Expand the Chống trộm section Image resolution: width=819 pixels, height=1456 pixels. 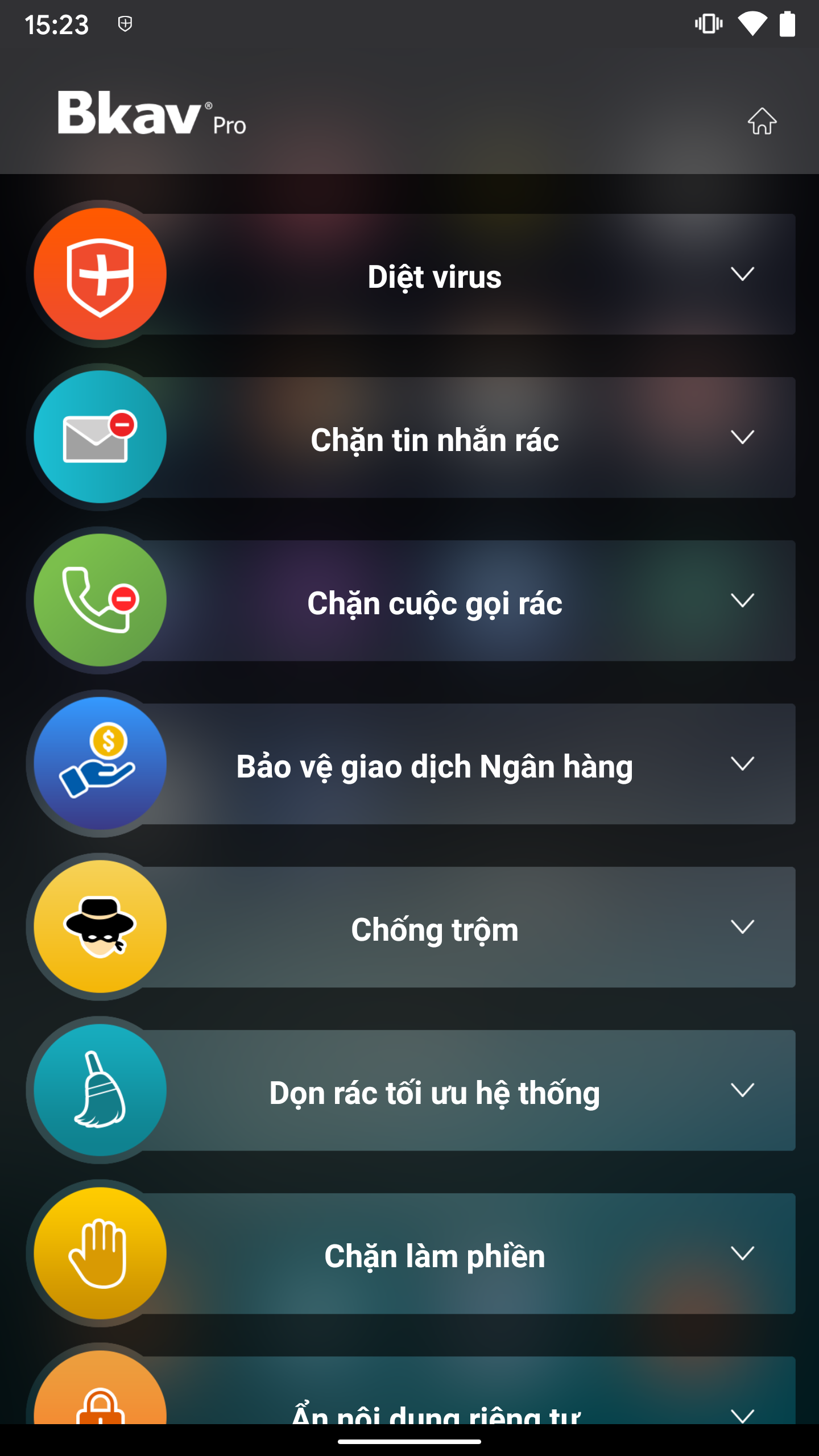click(742, 927)
